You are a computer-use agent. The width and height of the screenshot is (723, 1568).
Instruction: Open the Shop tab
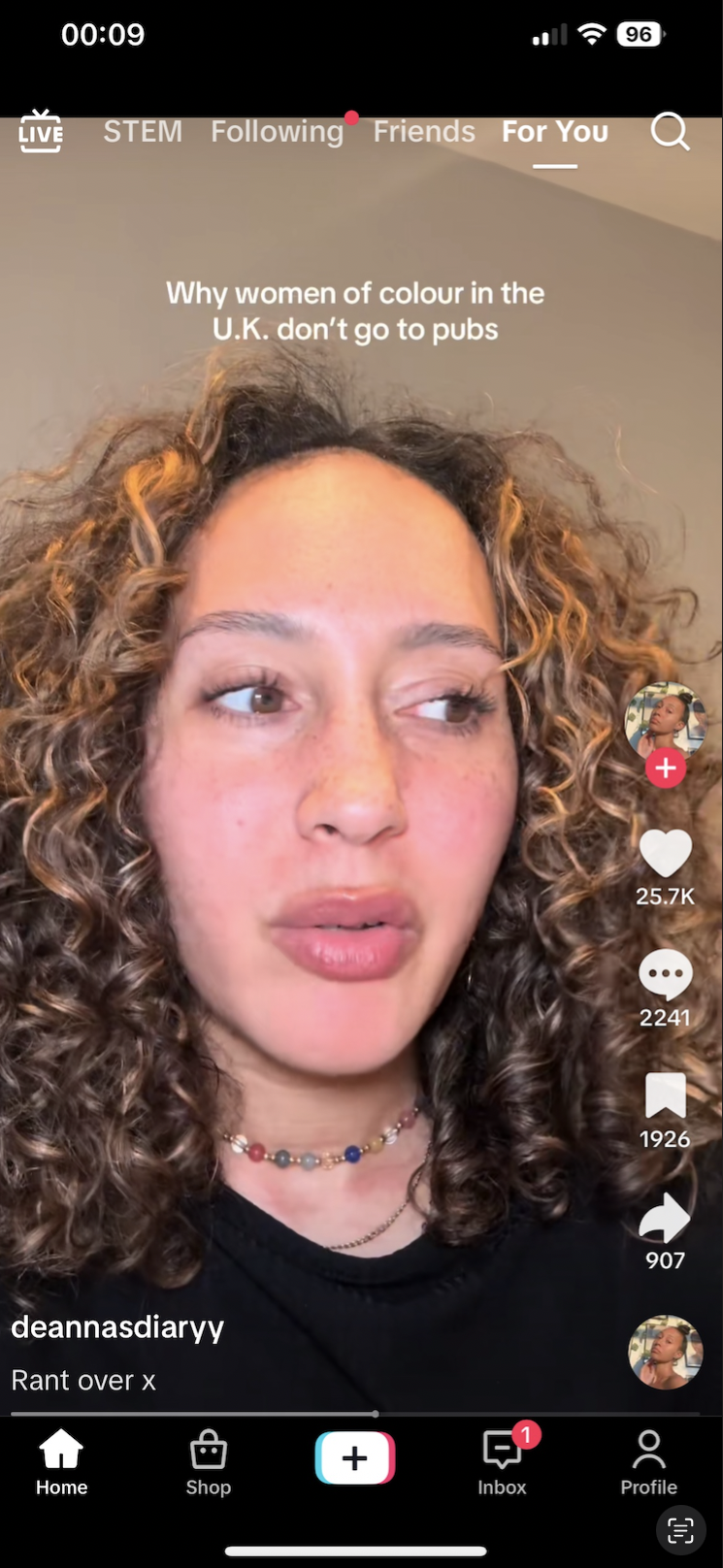[208, 1462]
